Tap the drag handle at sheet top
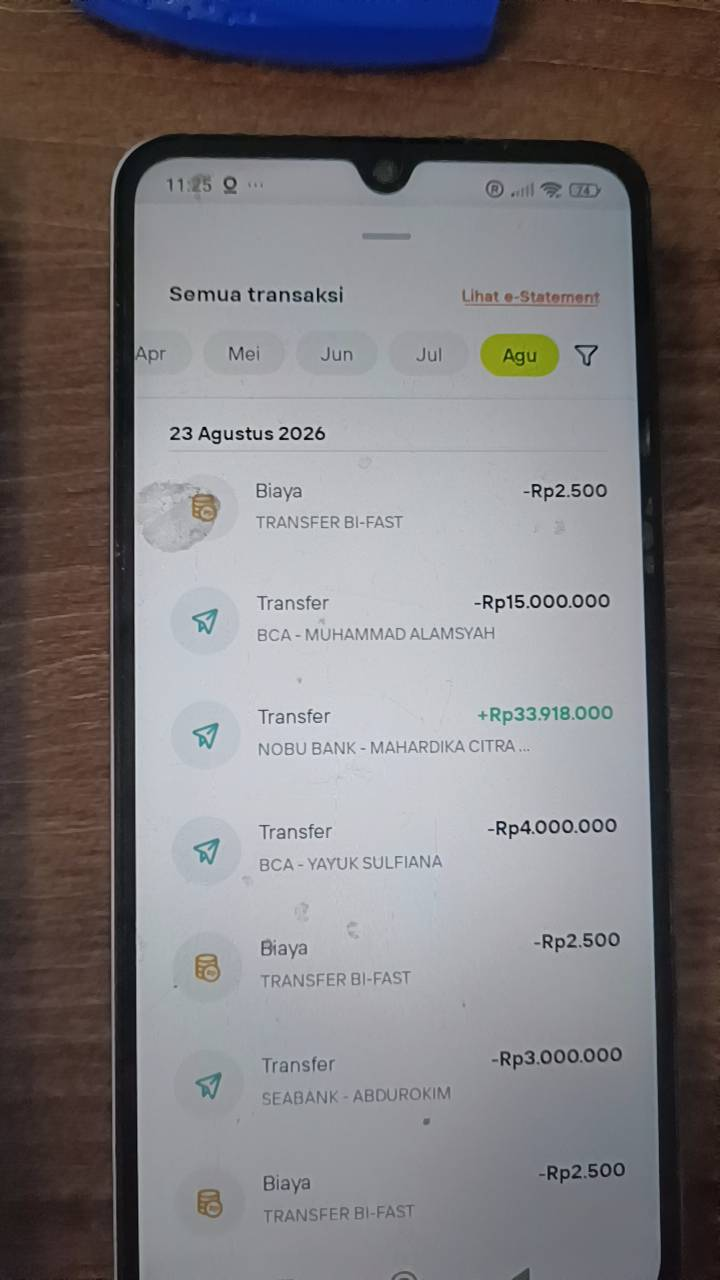Screen dimensions: 720x1280 (387, 236)
